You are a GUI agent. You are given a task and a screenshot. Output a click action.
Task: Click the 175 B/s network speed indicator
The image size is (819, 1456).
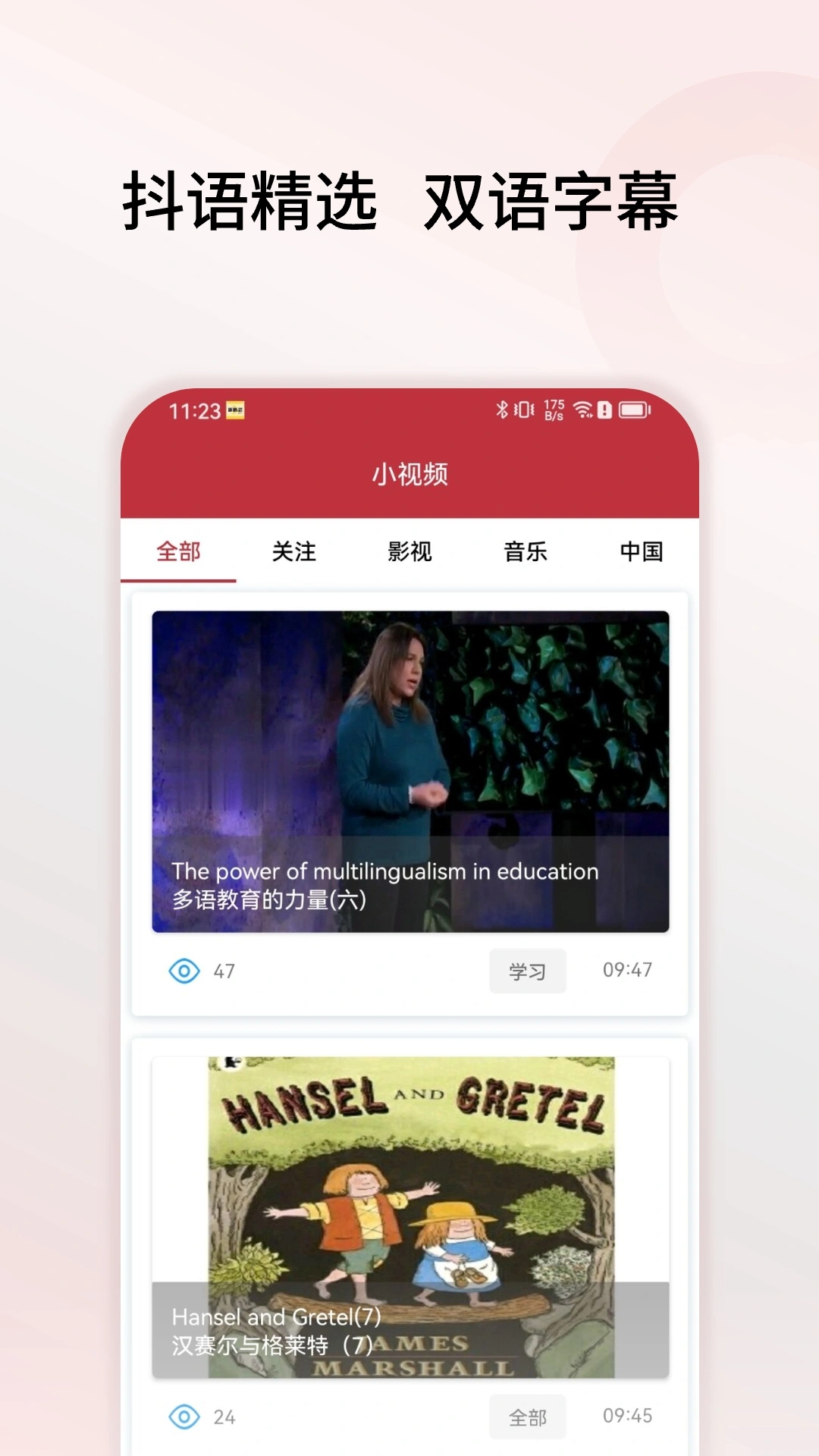click(554, 409)
